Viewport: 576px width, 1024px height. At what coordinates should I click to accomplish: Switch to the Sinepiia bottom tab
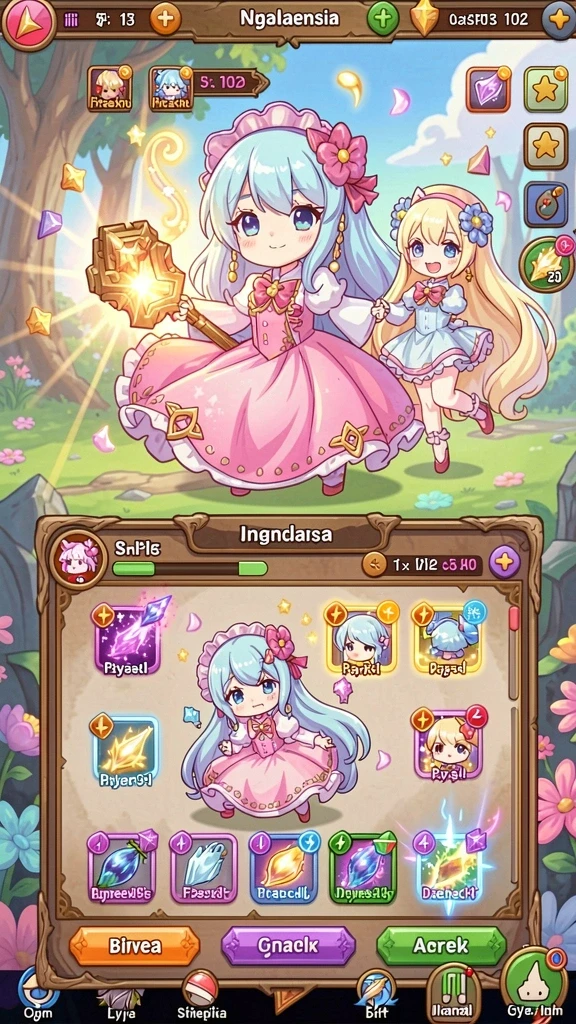(x=200, y=996)
